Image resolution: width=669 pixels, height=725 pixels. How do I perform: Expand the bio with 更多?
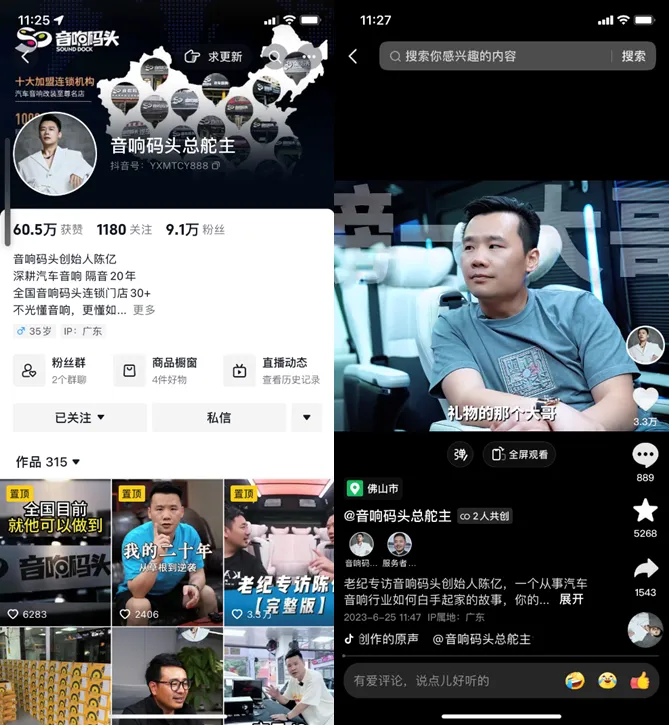144,310
